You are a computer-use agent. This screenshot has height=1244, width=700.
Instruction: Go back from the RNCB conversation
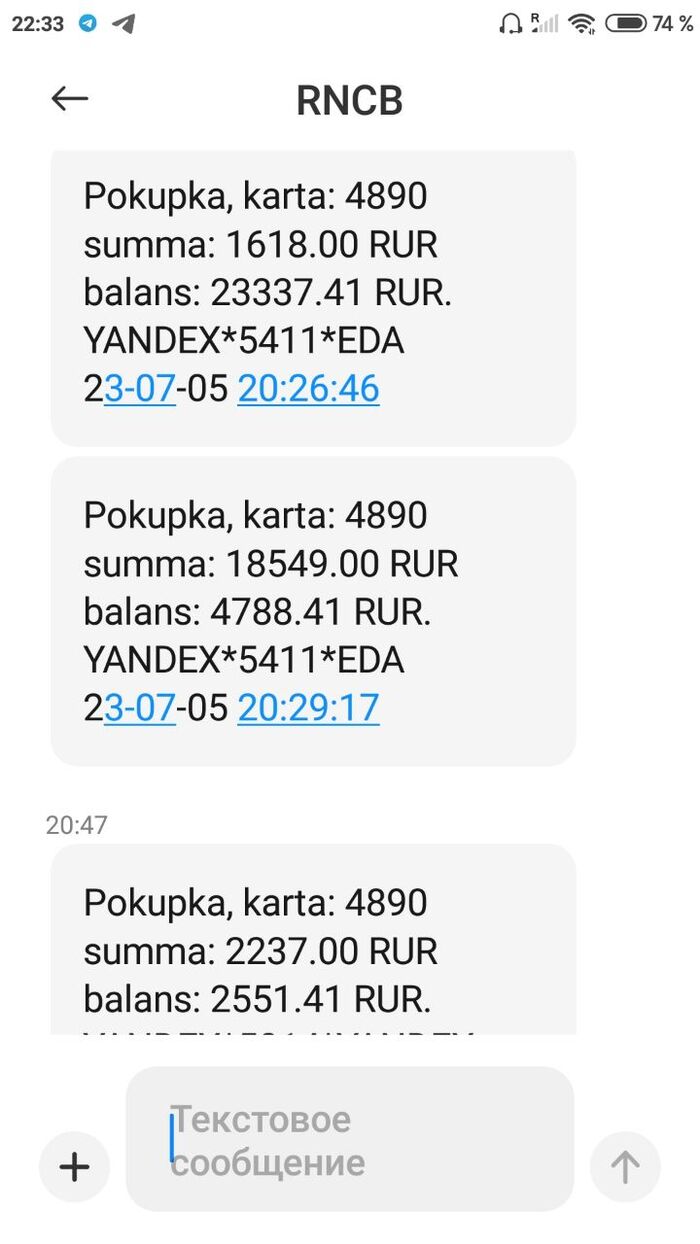[x=69, y=99]
